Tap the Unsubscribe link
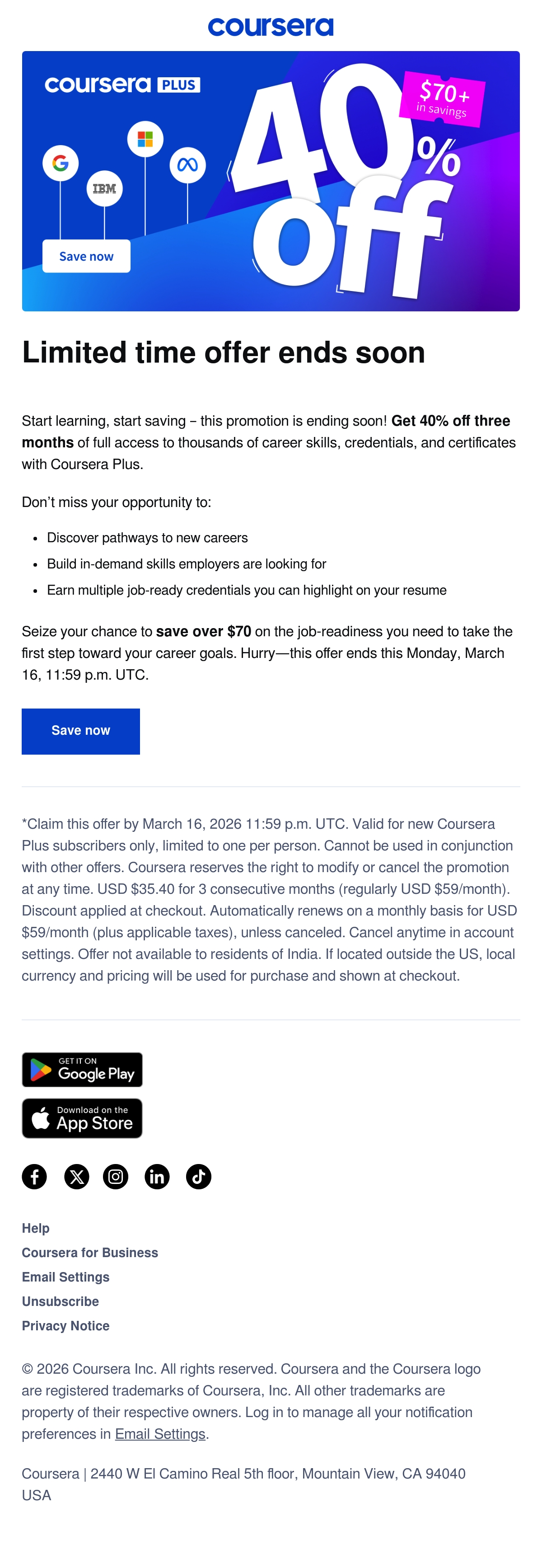 [x=60, y=1301]
